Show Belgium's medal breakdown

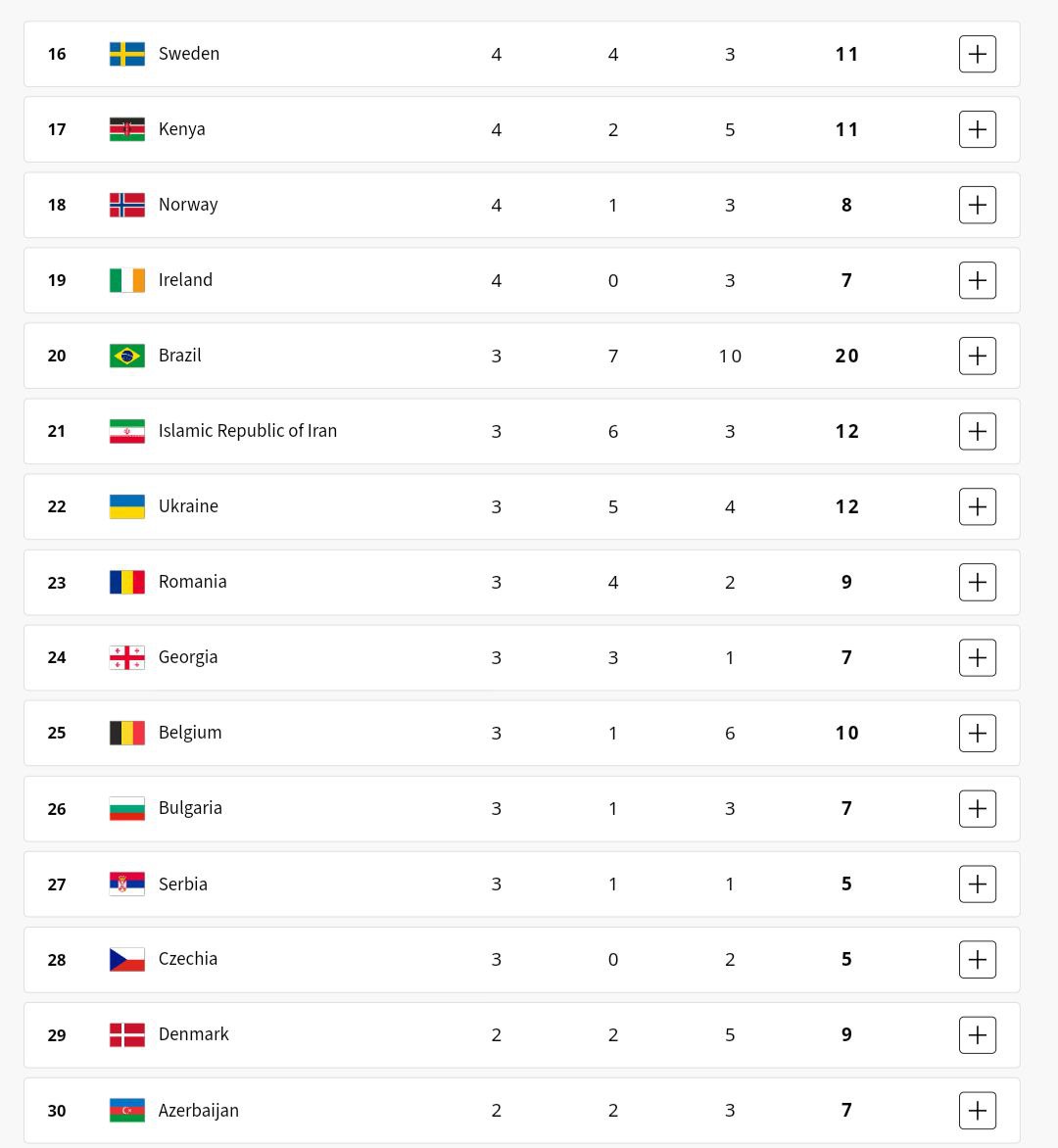coord(977,733)
